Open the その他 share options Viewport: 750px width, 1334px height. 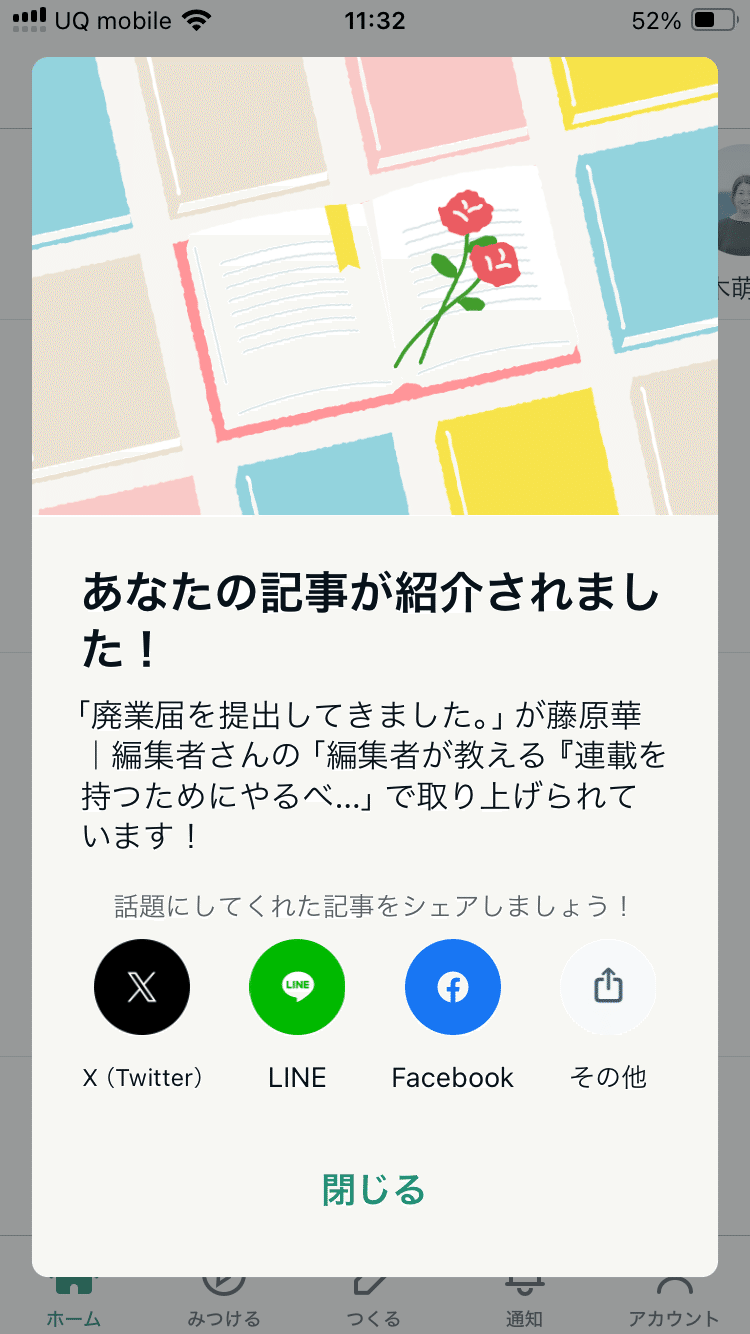point(608,987)
